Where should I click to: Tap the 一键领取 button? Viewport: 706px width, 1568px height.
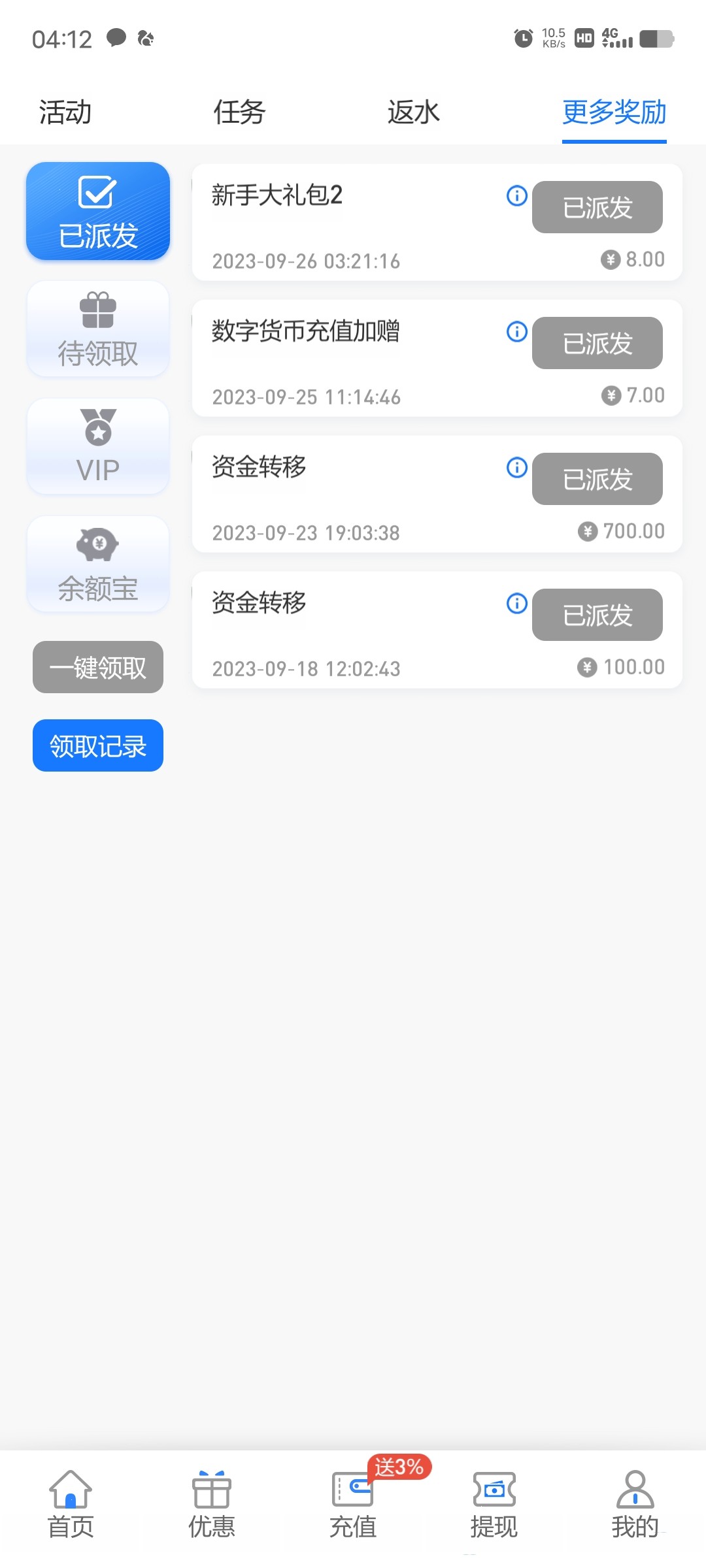coord(98,667)
